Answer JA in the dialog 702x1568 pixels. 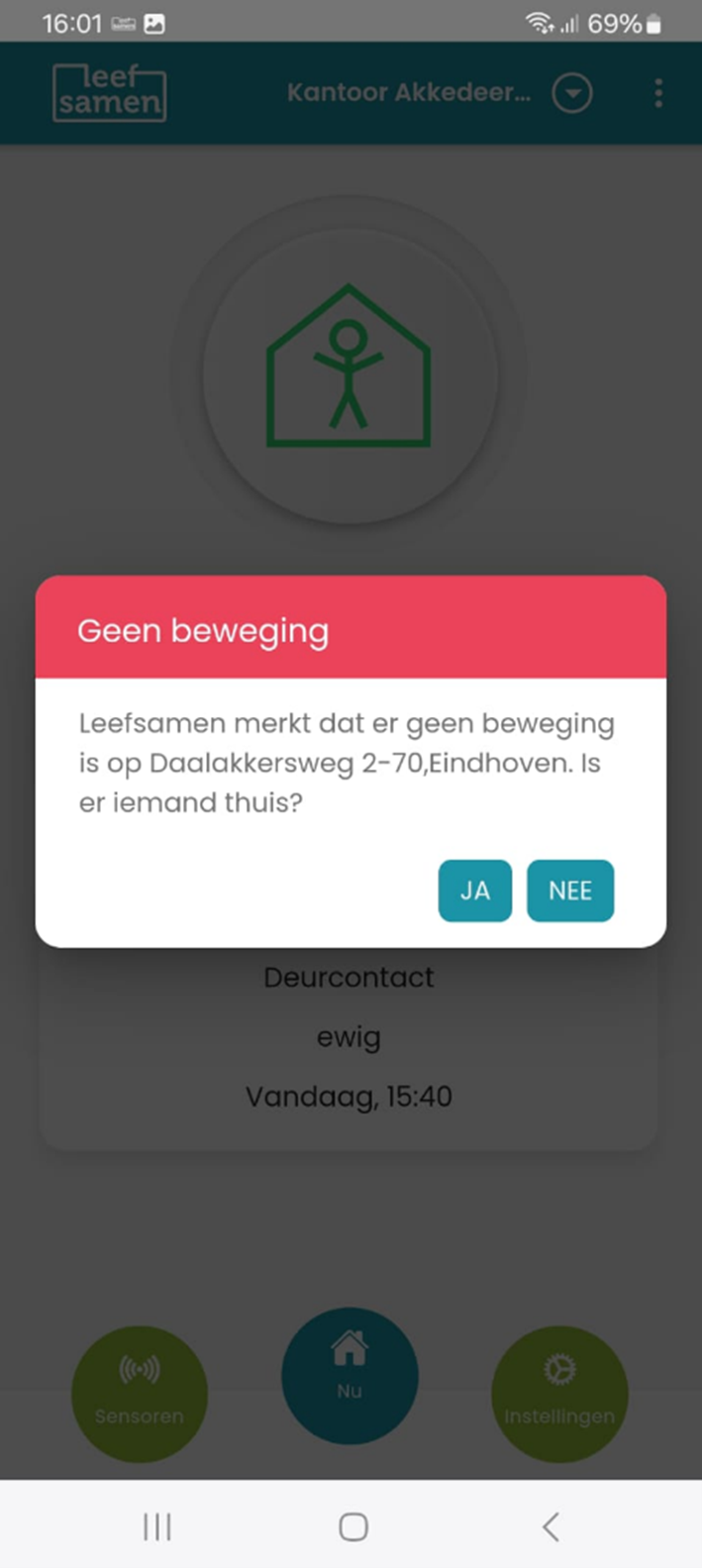click(x=474, y=890)
